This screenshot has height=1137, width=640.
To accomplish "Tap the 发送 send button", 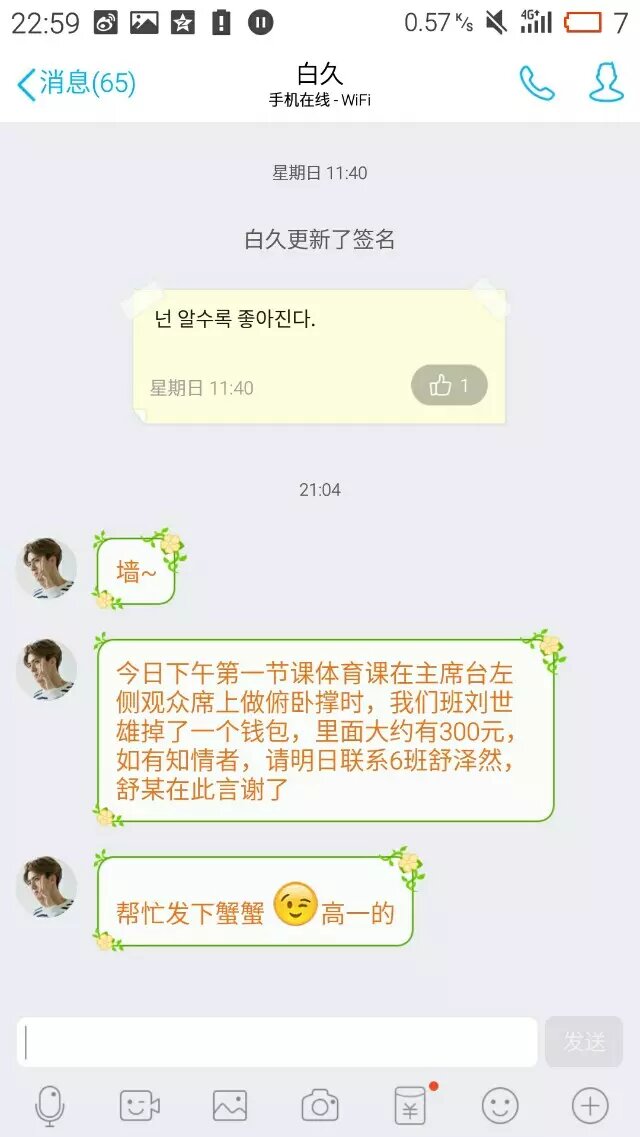I will 584,1042.
